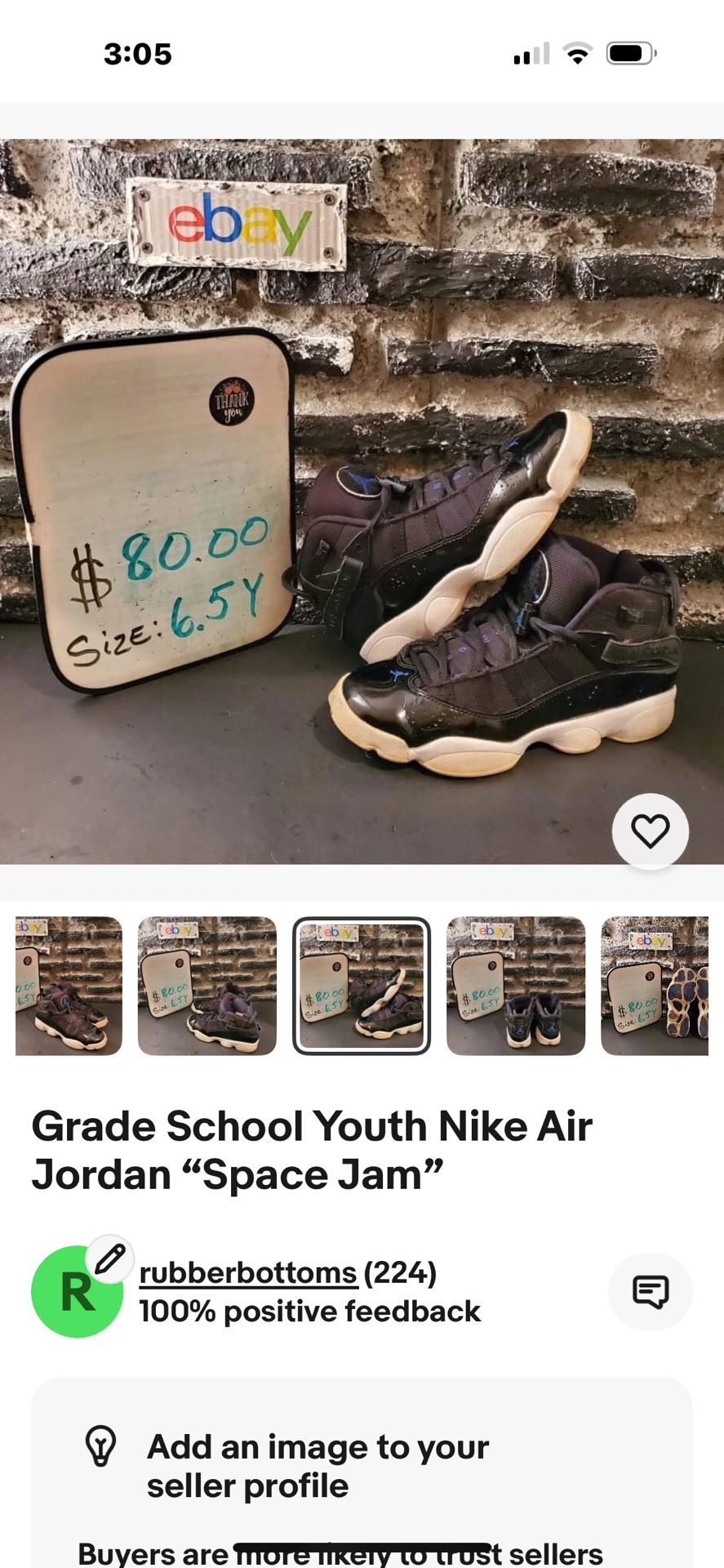724x1568 pixels.
Task: Open the main product photo
Action: 362,501
